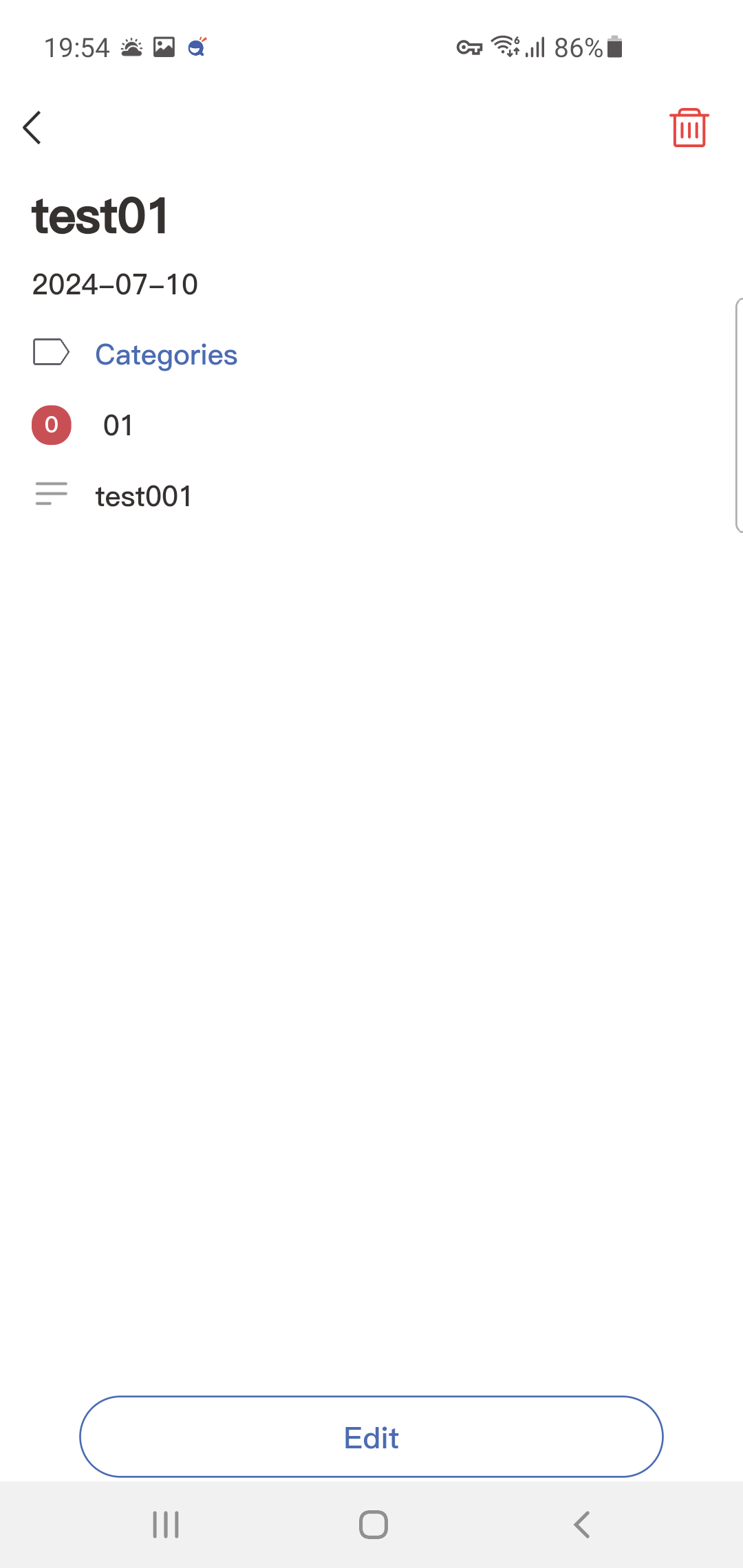Viewport: 743px width, 1568px height.
Task: Tap the weather icon in the status bar
Action: (x=131, y=46)
